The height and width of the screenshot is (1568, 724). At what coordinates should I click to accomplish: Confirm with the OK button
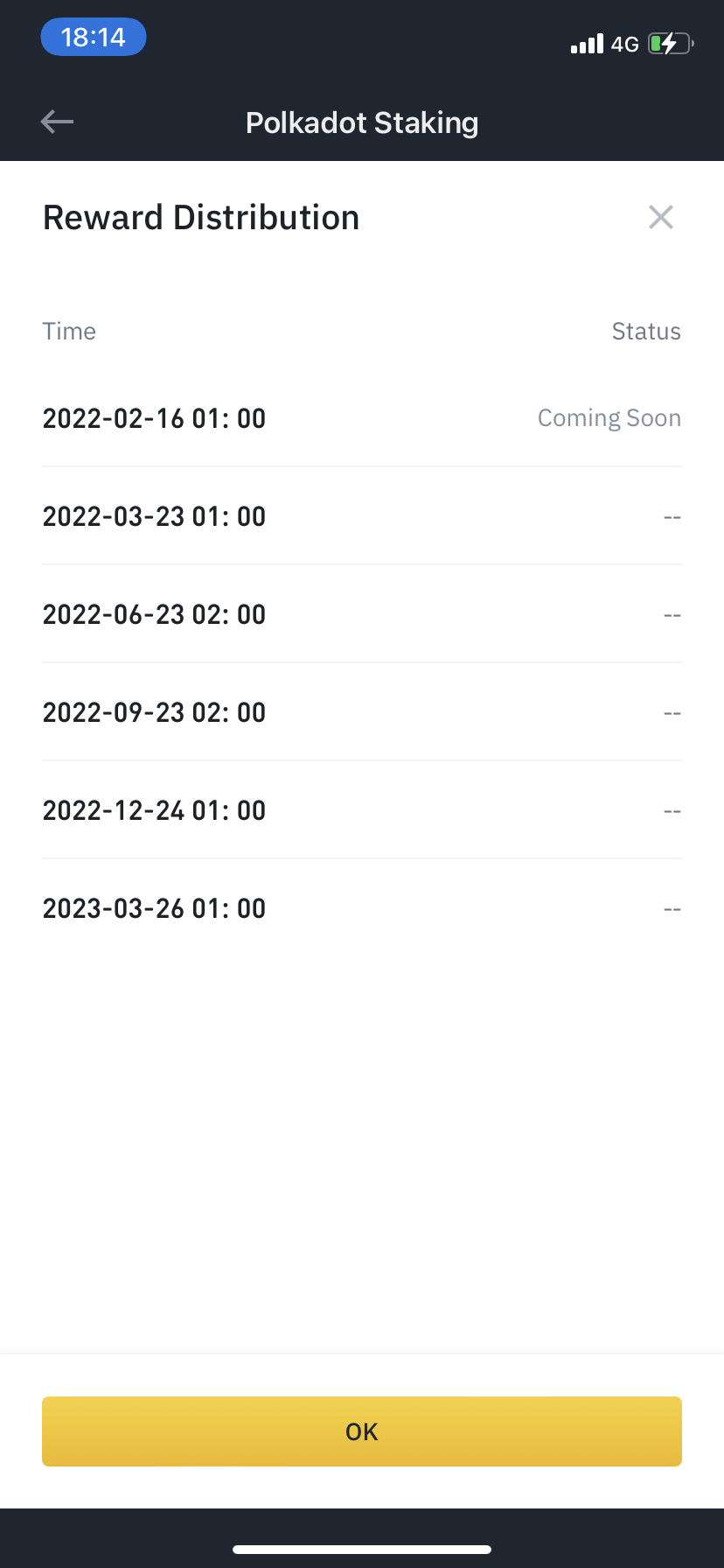[x=362, y=1431]
